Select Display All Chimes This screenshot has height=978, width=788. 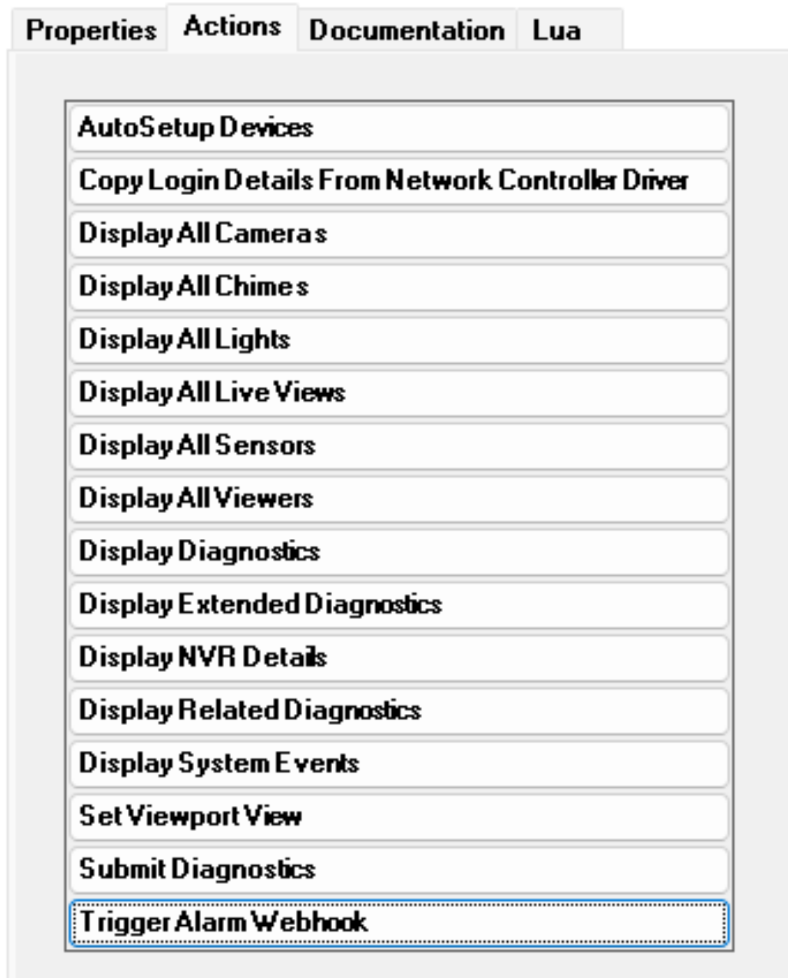click(399, 287)
